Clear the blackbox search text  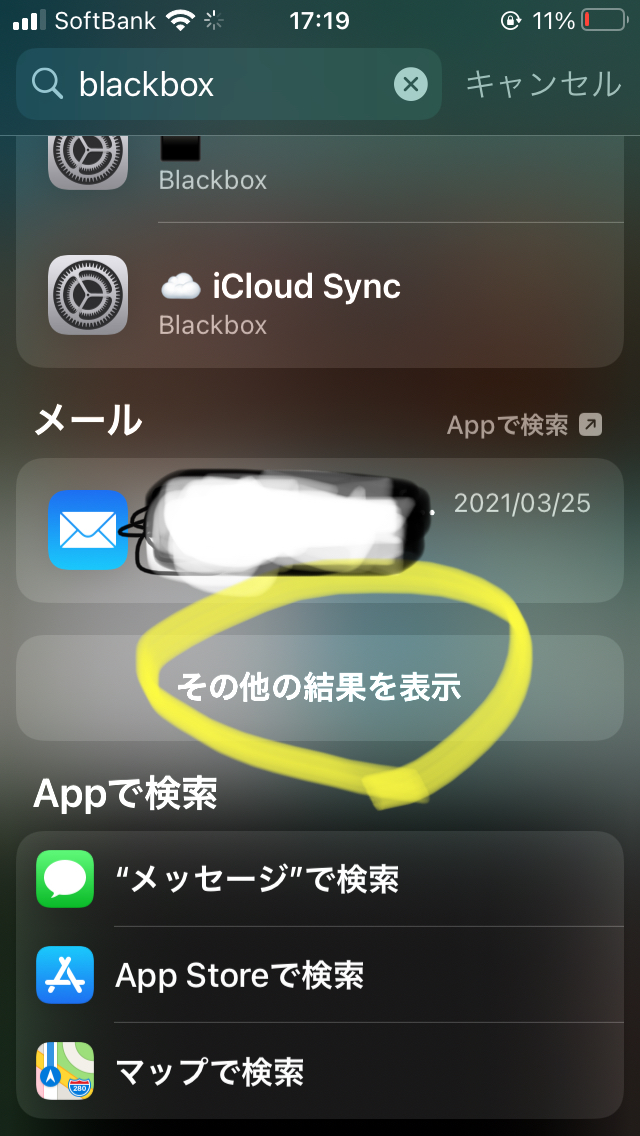coord(410,84)
